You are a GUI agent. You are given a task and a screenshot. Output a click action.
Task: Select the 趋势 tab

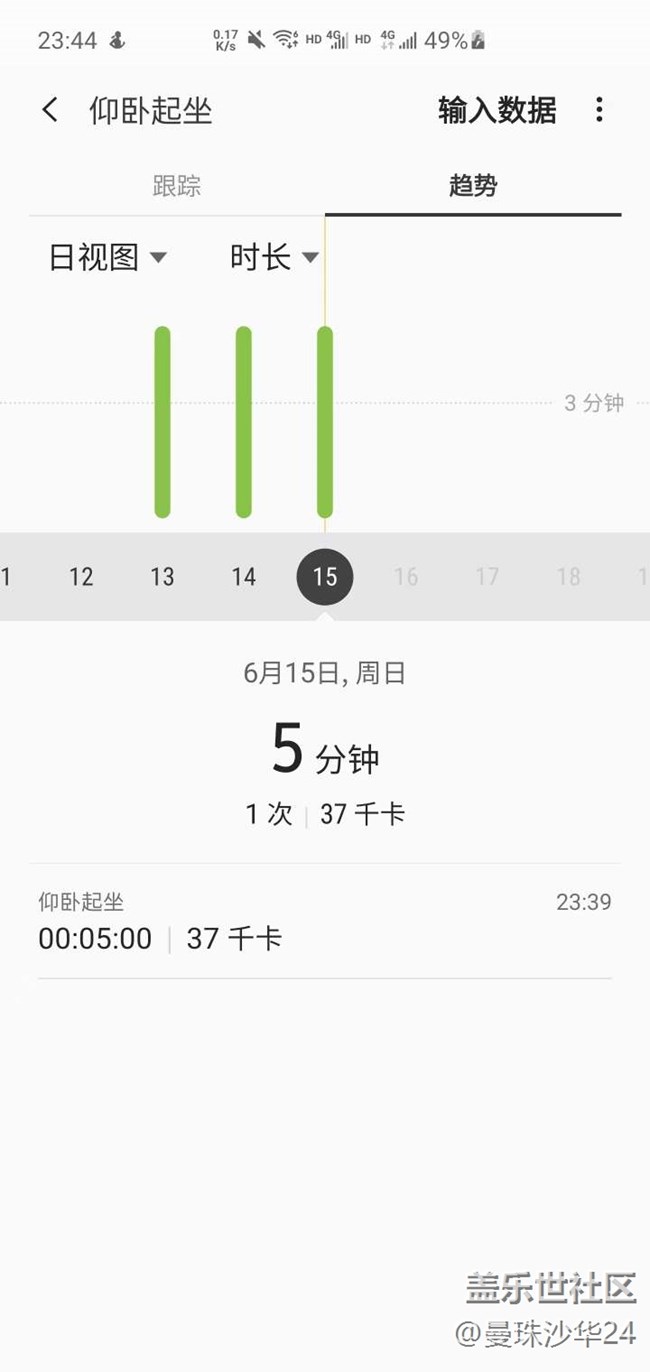(473, 186)
